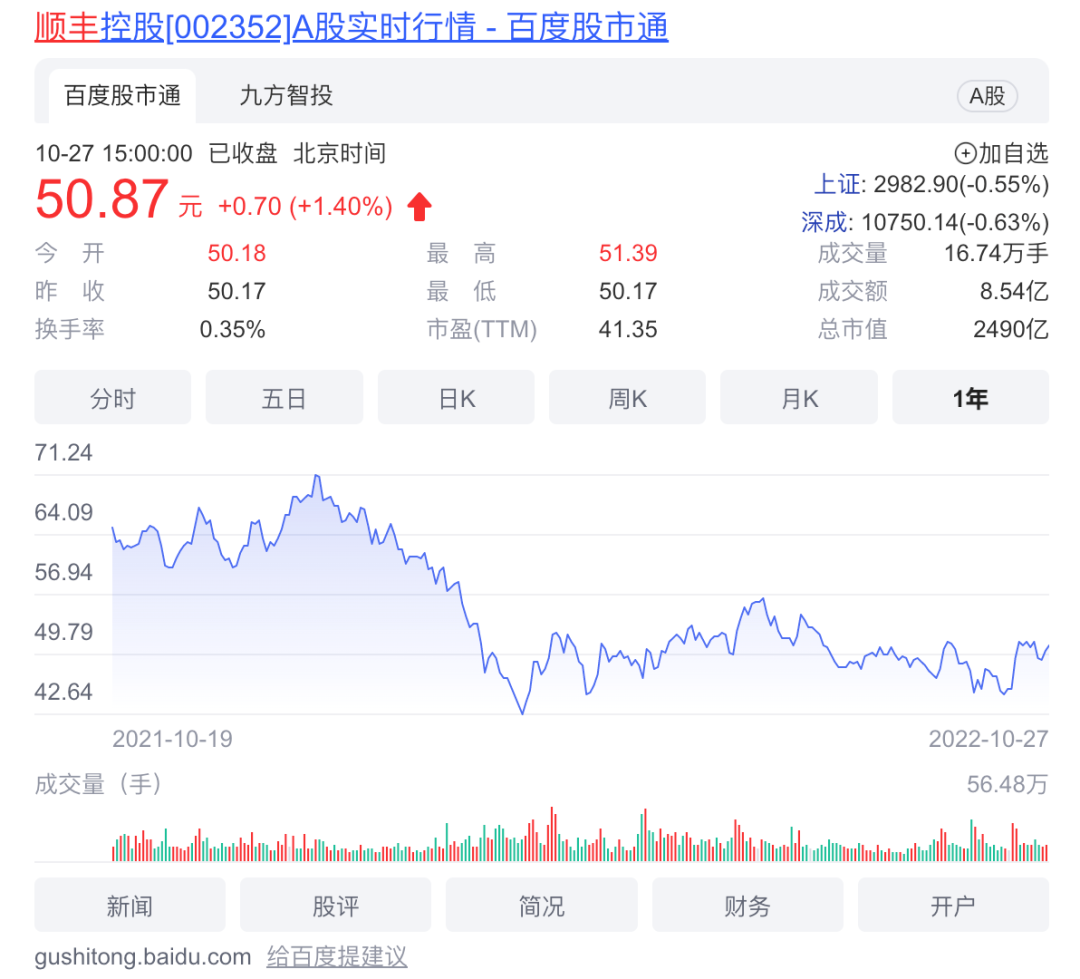Select the 分时 chart view
The height and width of the screenshot is (979, 1080).
(112, 398)
